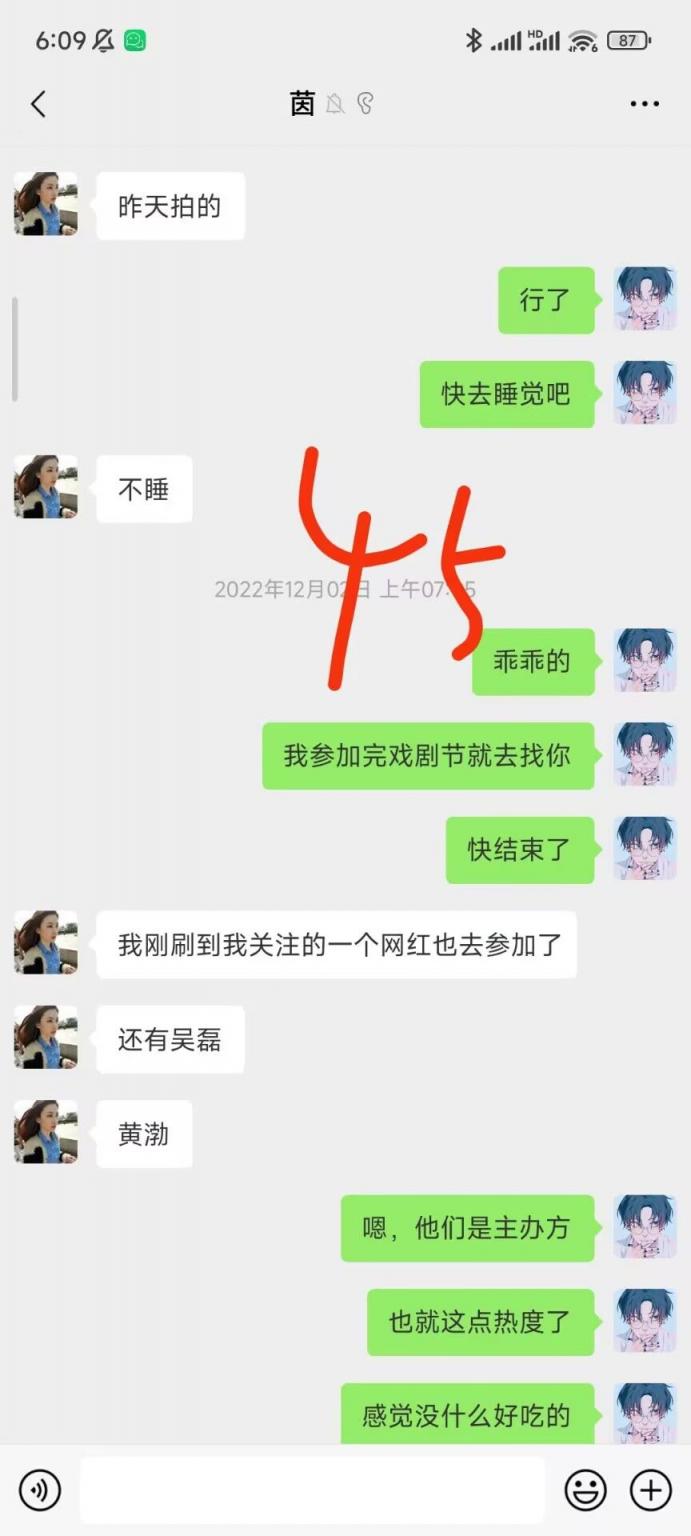Open the plus attachments panel
Viewport: 691px width, 1536px height.
(650, 1490)
